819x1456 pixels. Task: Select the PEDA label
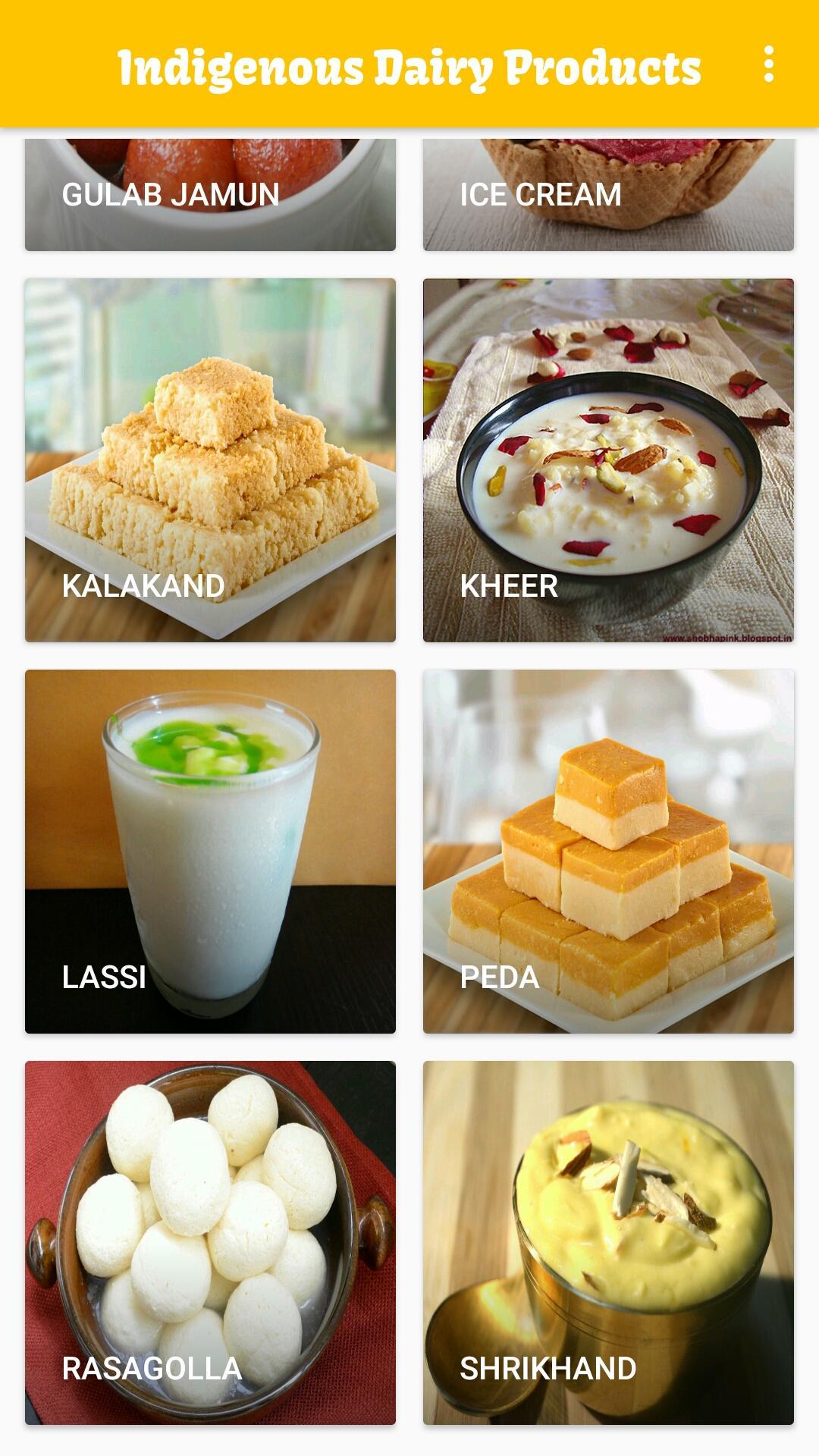click(499, 978)
